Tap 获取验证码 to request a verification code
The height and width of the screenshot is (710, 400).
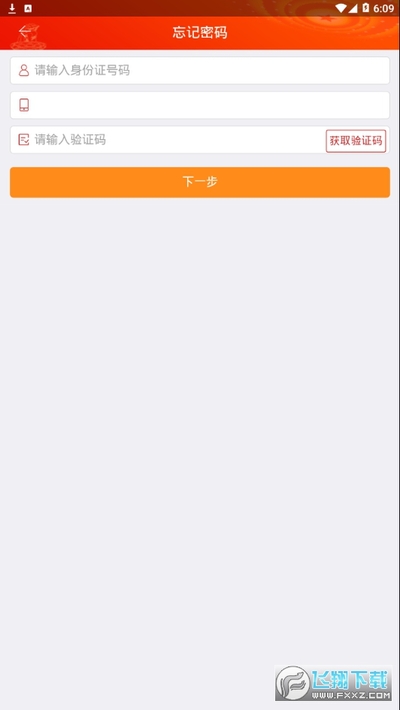coord(356,141)
